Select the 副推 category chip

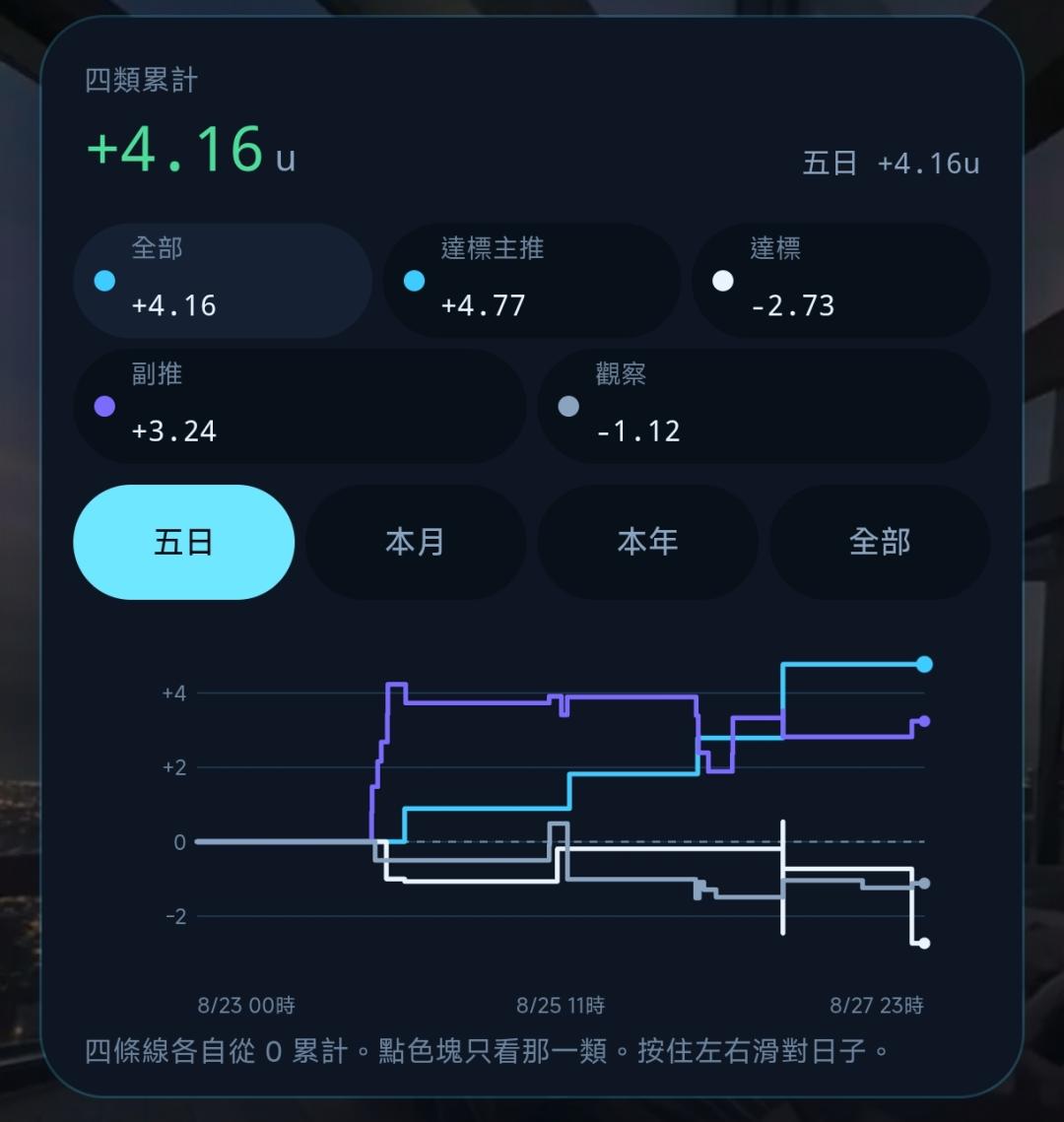[x=299, y=406]
